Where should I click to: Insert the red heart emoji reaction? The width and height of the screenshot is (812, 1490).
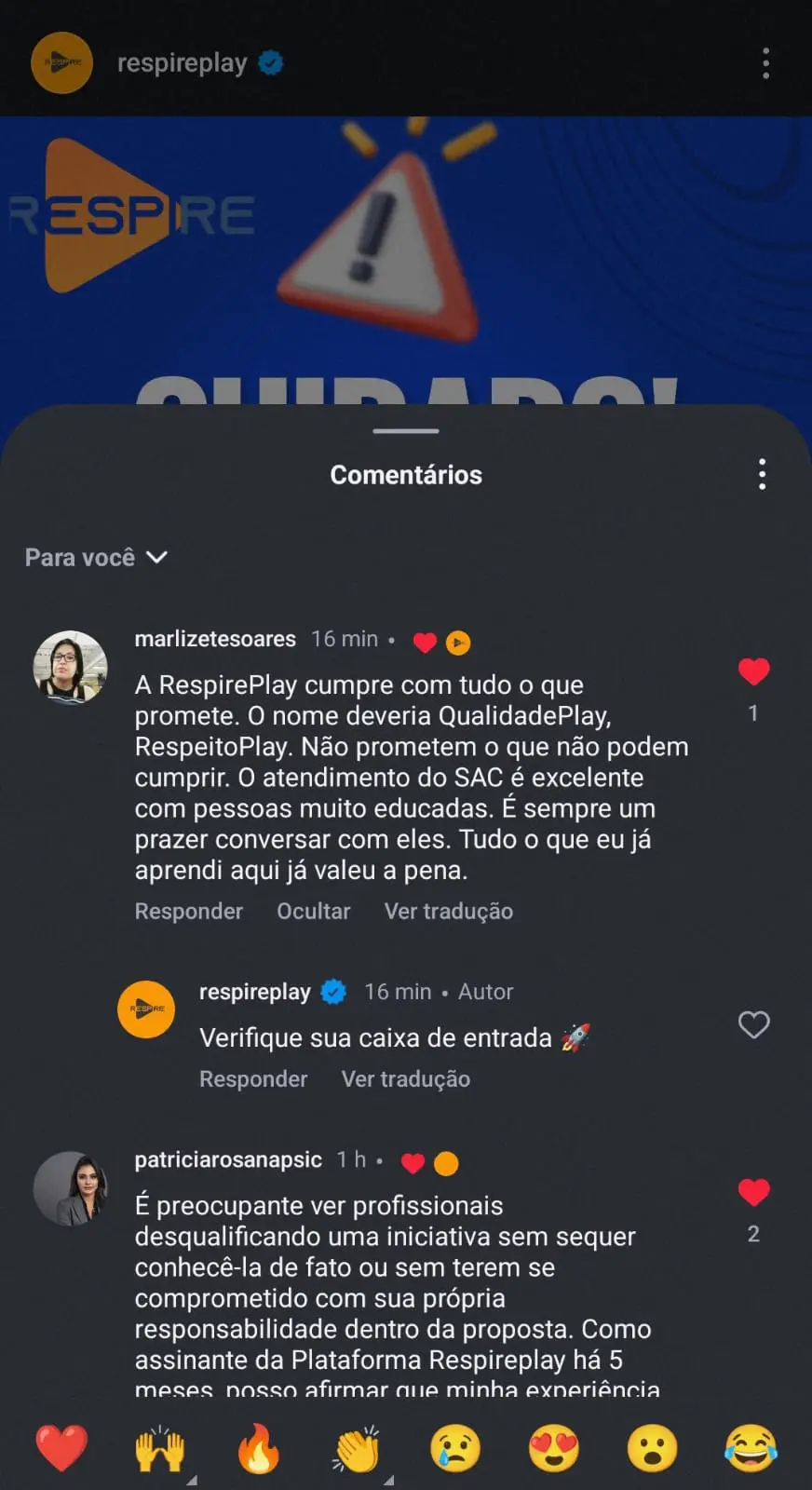pos(61,1448)
